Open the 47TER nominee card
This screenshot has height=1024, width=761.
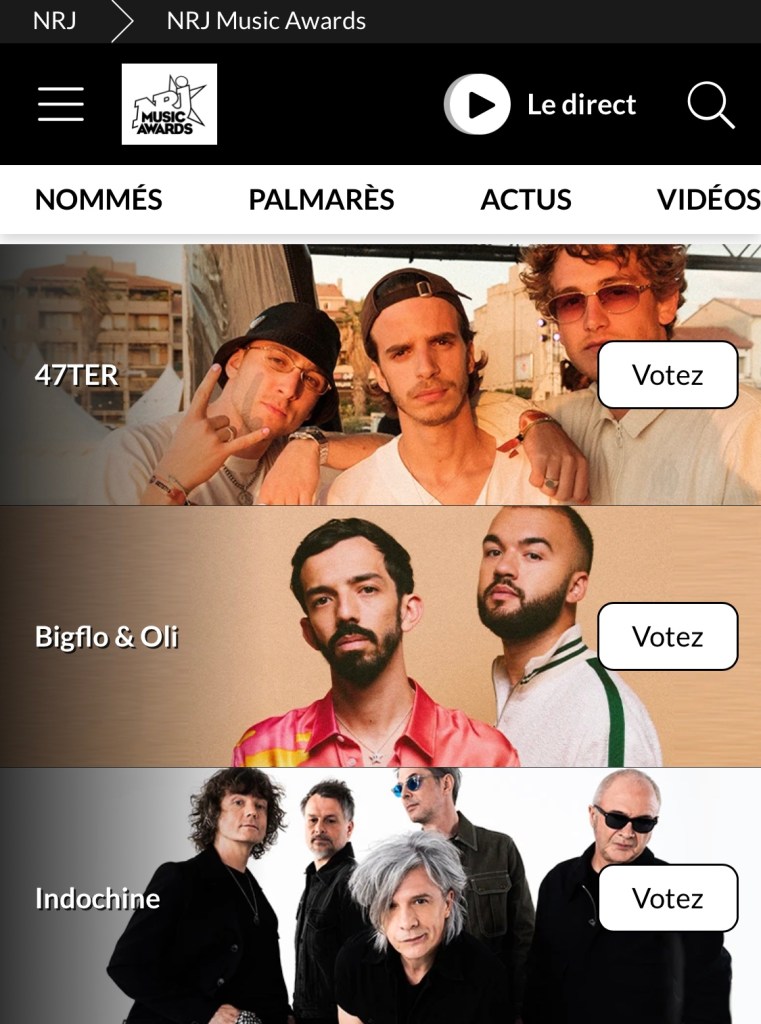(x=300, y=375)
